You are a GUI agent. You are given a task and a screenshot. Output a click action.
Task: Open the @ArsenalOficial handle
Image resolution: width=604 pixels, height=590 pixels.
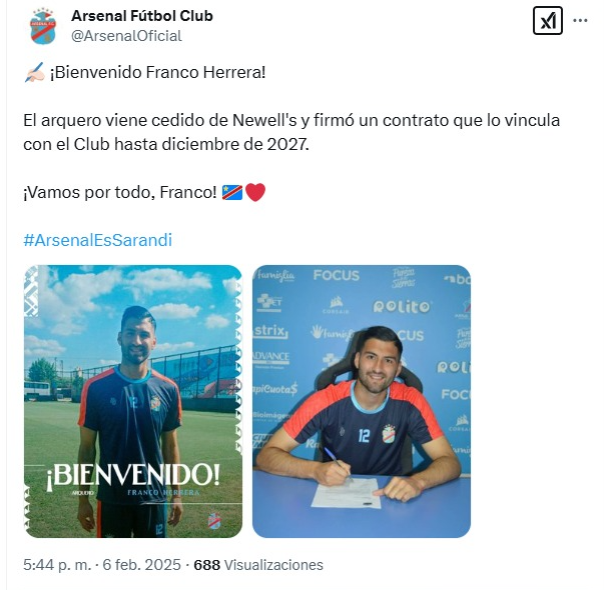coord(126,36)
